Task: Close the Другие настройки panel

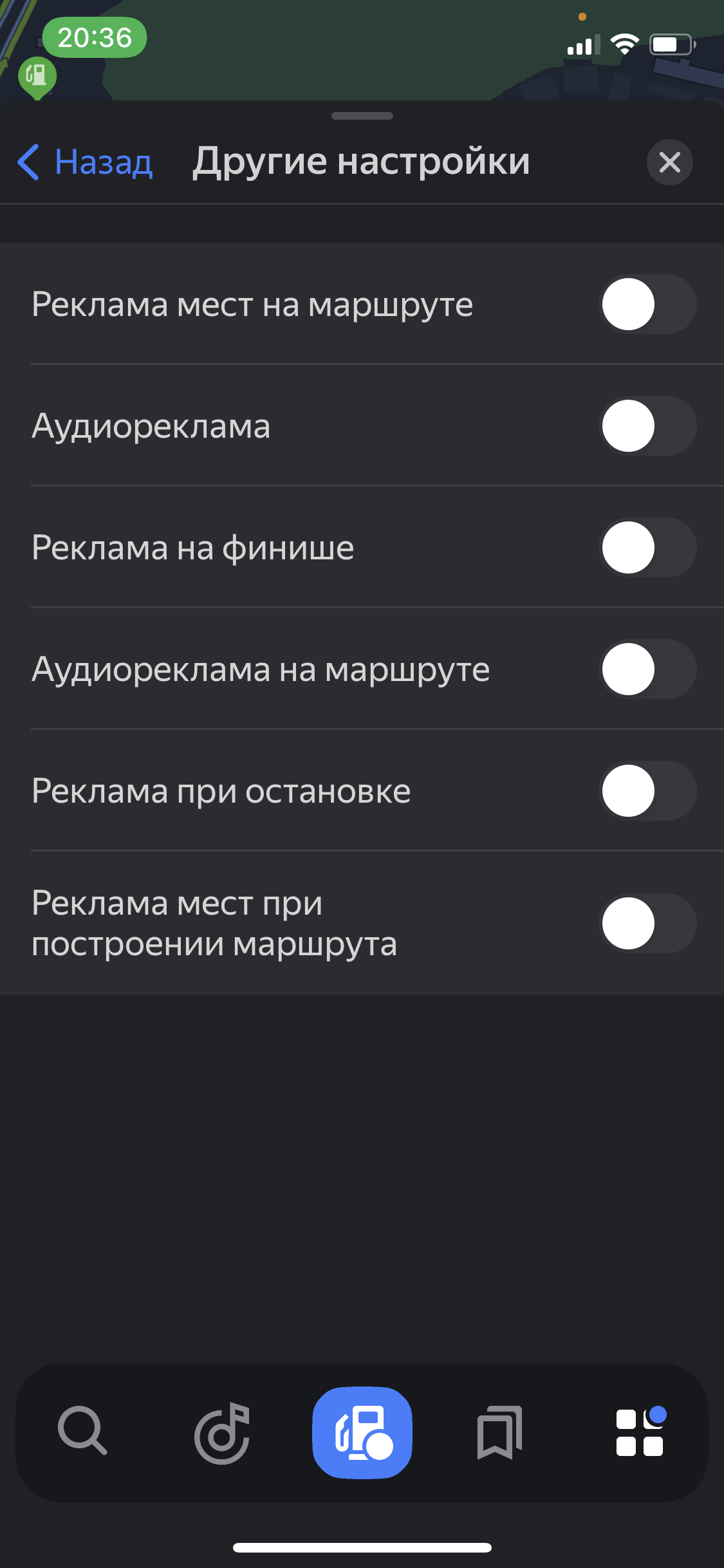Action: pos(669,162)
